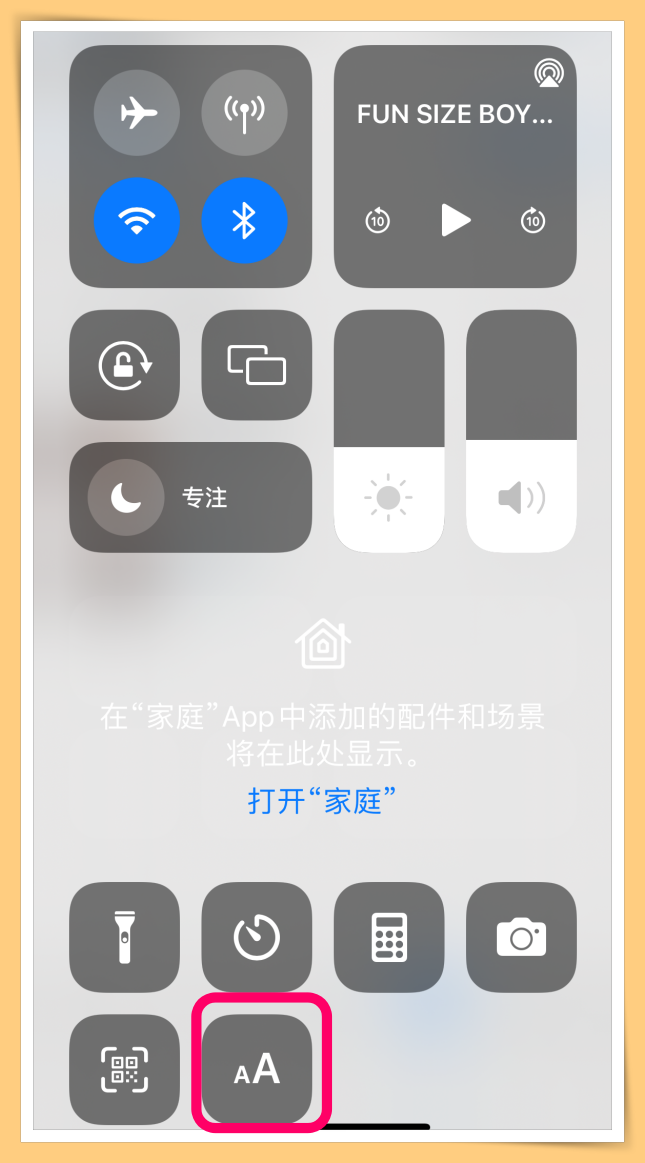The image size is (645, 1163).
Task: Open the 打开“家庭” link
Action: 323,800
